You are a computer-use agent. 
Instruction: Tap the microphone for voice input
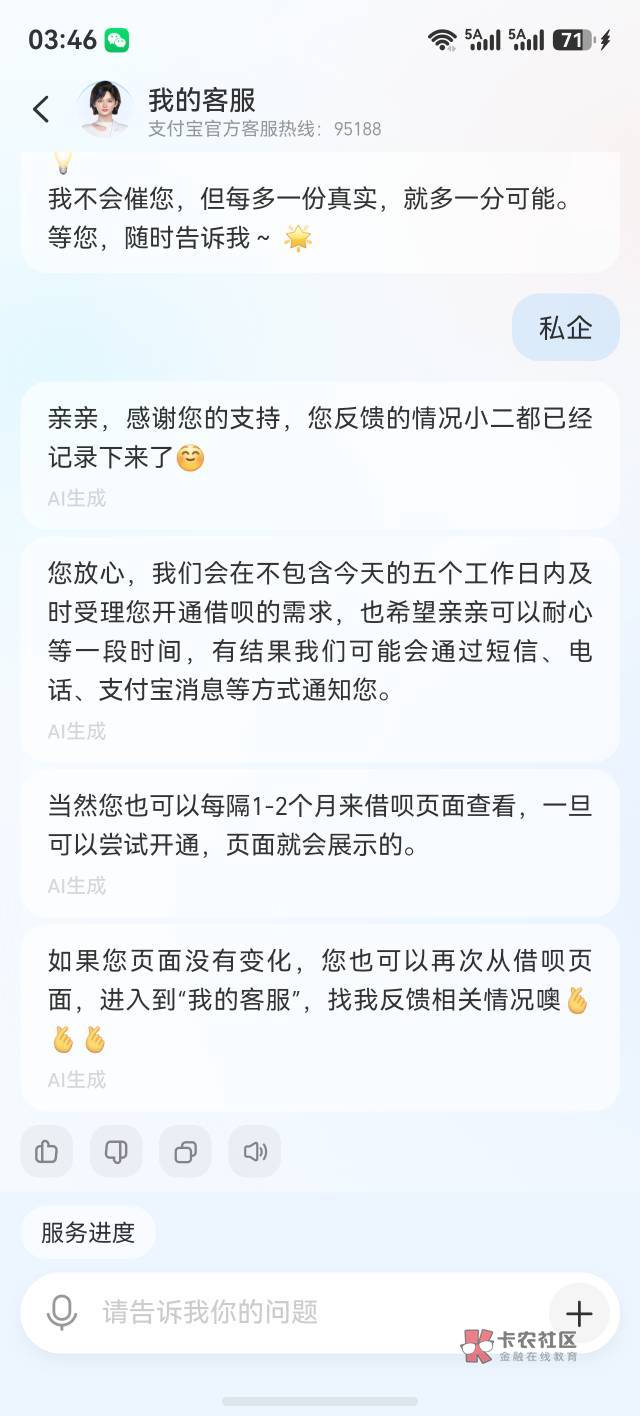click(x=62, y=1312)
